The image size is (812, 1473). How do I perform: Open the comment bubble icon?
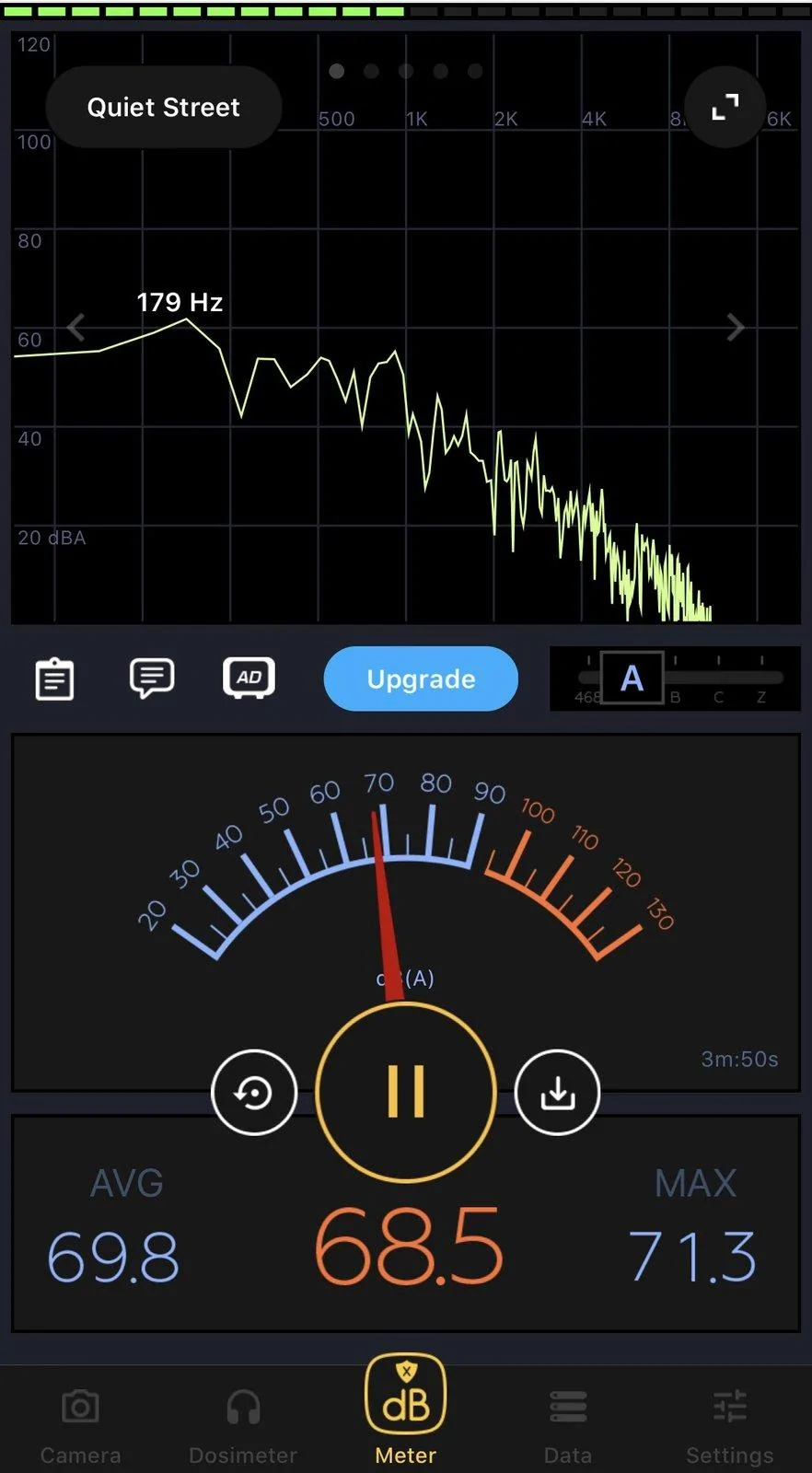click(x=152, y=679)
